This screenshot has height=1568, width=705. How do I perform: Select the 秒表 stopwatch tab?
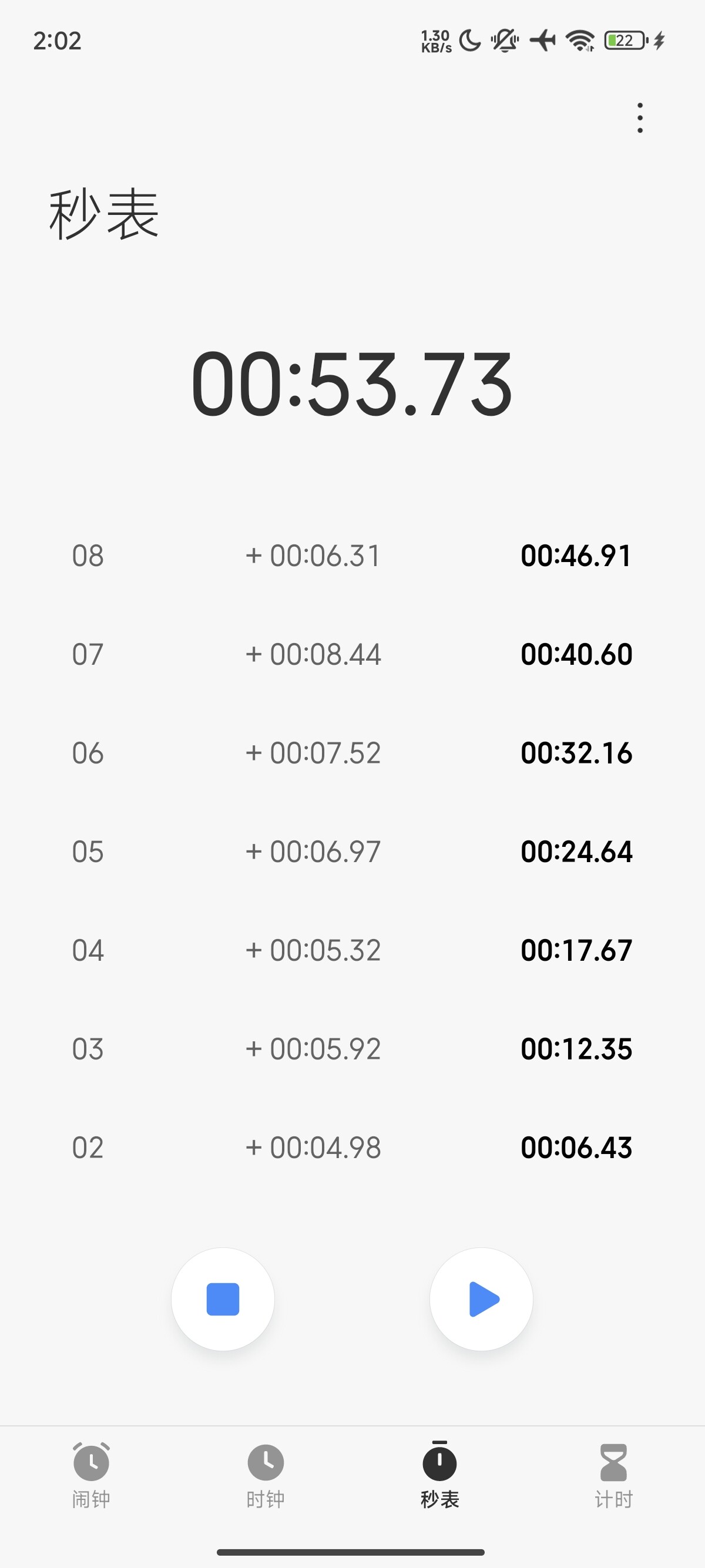click(x=439, y=1475)
